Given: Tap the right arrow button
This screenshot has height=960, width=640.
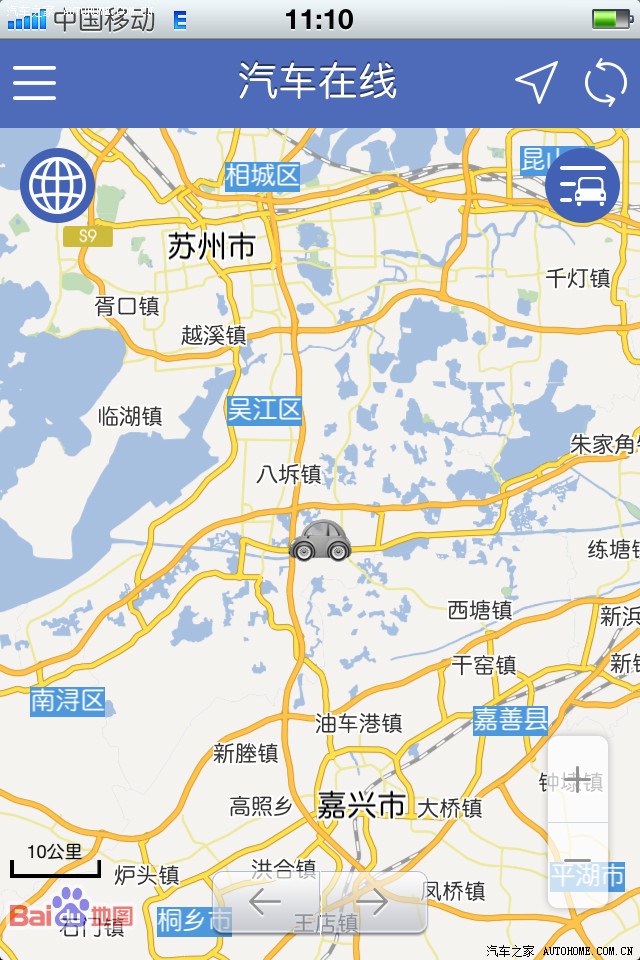Looking at the screenshot, I should coord(373,902).
